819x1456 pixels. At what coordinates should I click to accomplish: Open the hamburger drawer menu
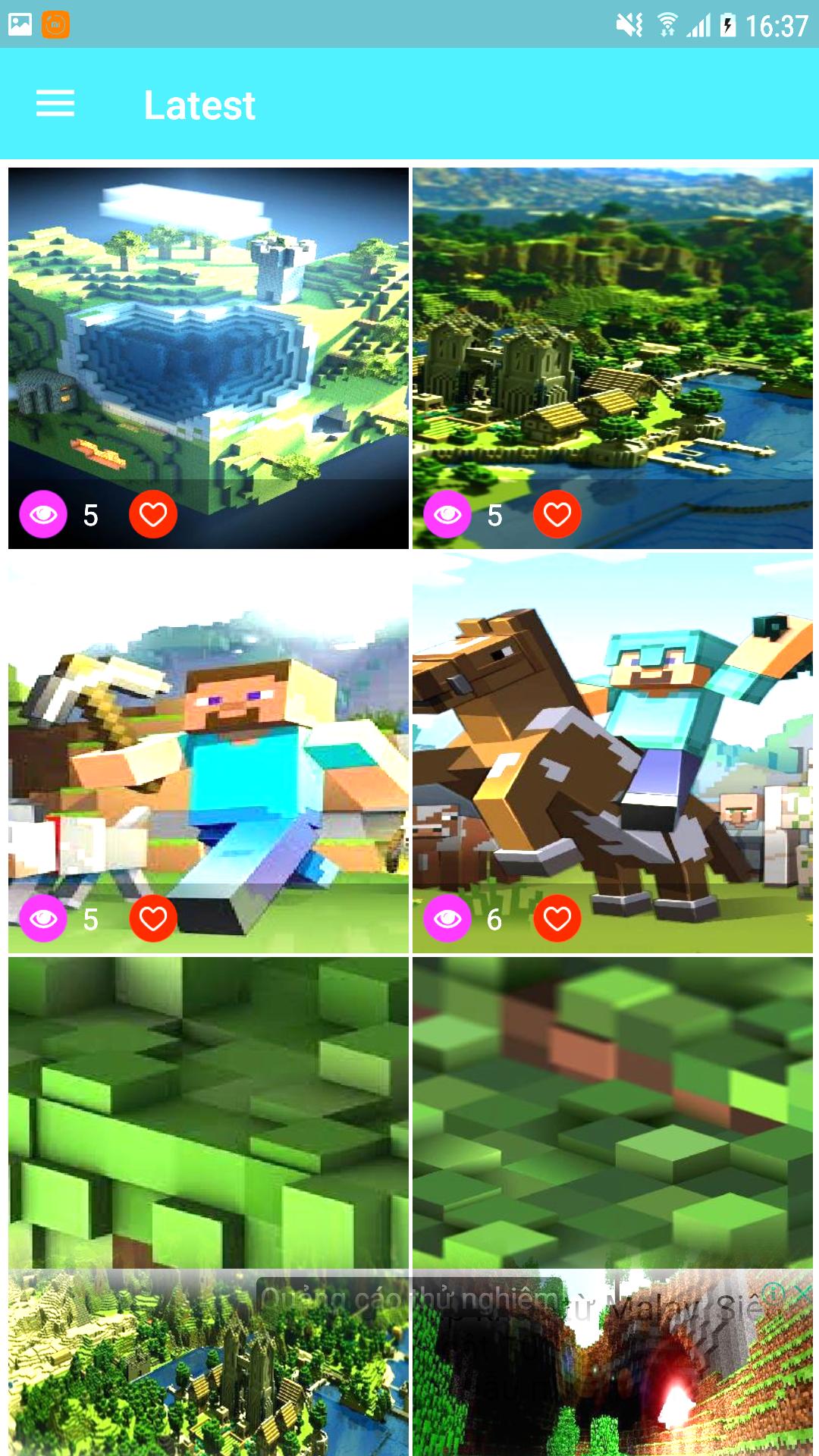click(55, 103)
